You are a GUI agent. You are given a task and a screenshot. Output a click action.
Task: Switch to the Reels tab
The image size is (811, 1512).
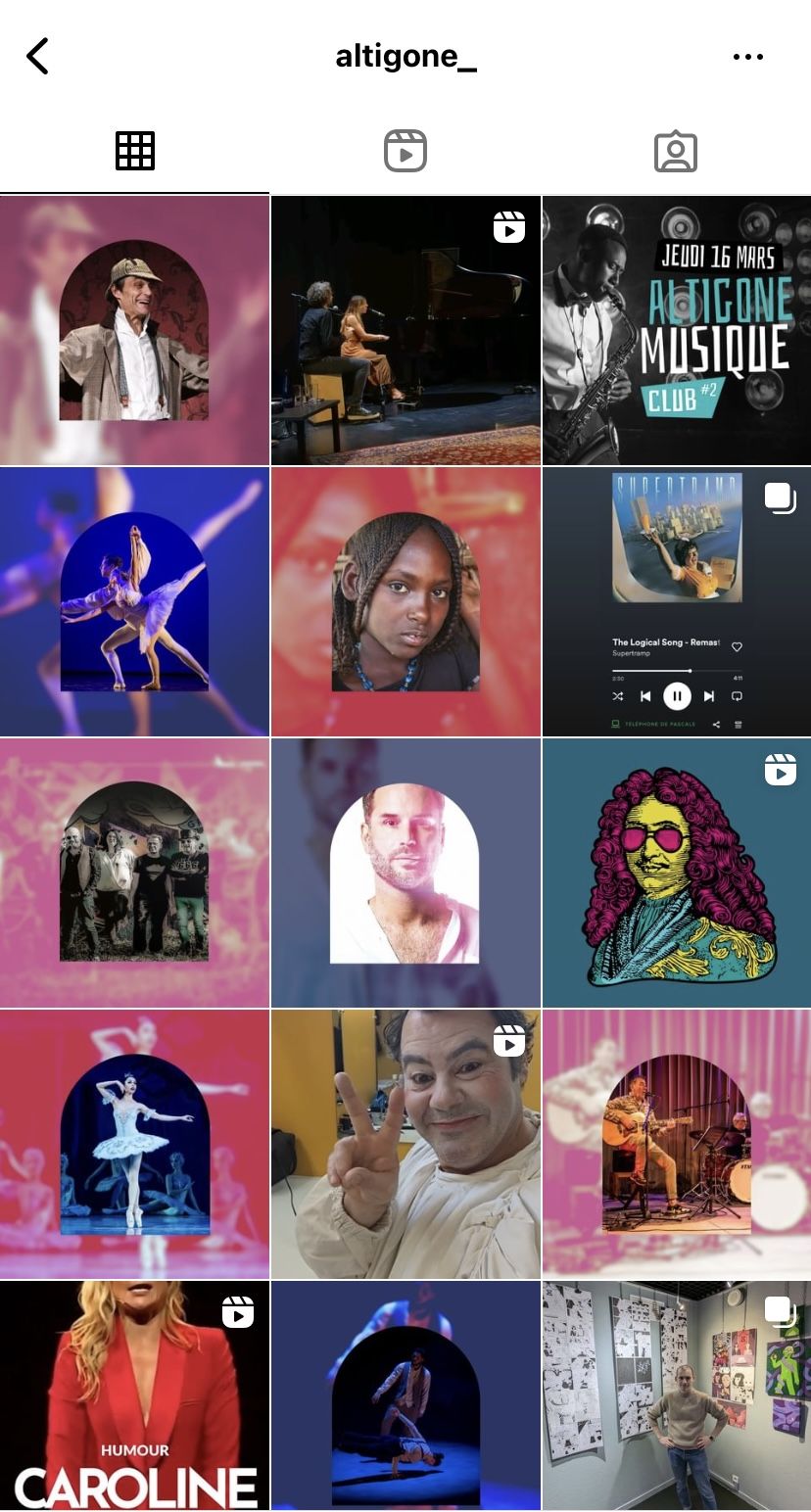[x=405, y=152]
